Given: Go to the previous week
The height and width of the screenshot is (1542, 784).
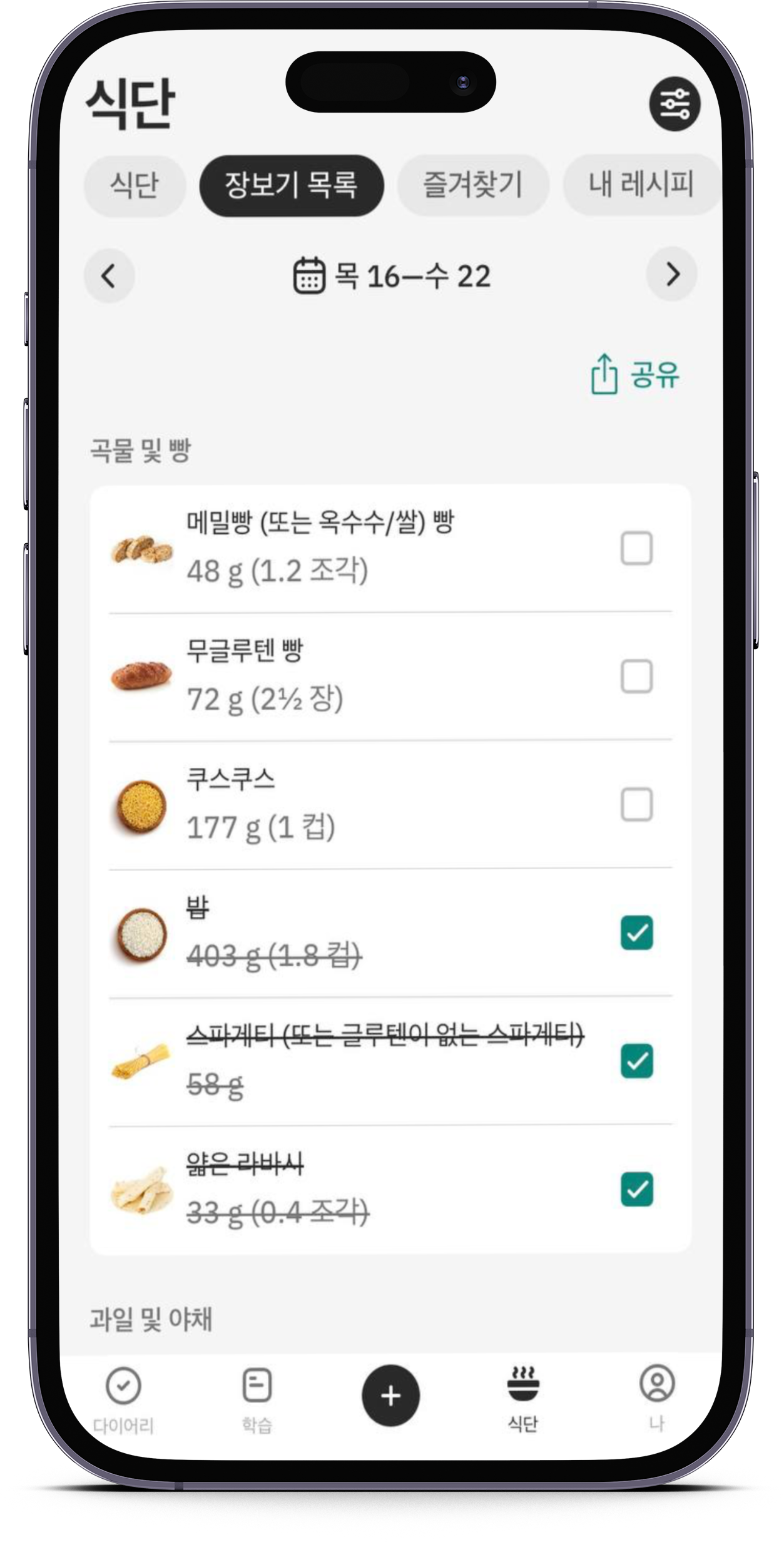Looking at the screenshot, I should point(109,275).
